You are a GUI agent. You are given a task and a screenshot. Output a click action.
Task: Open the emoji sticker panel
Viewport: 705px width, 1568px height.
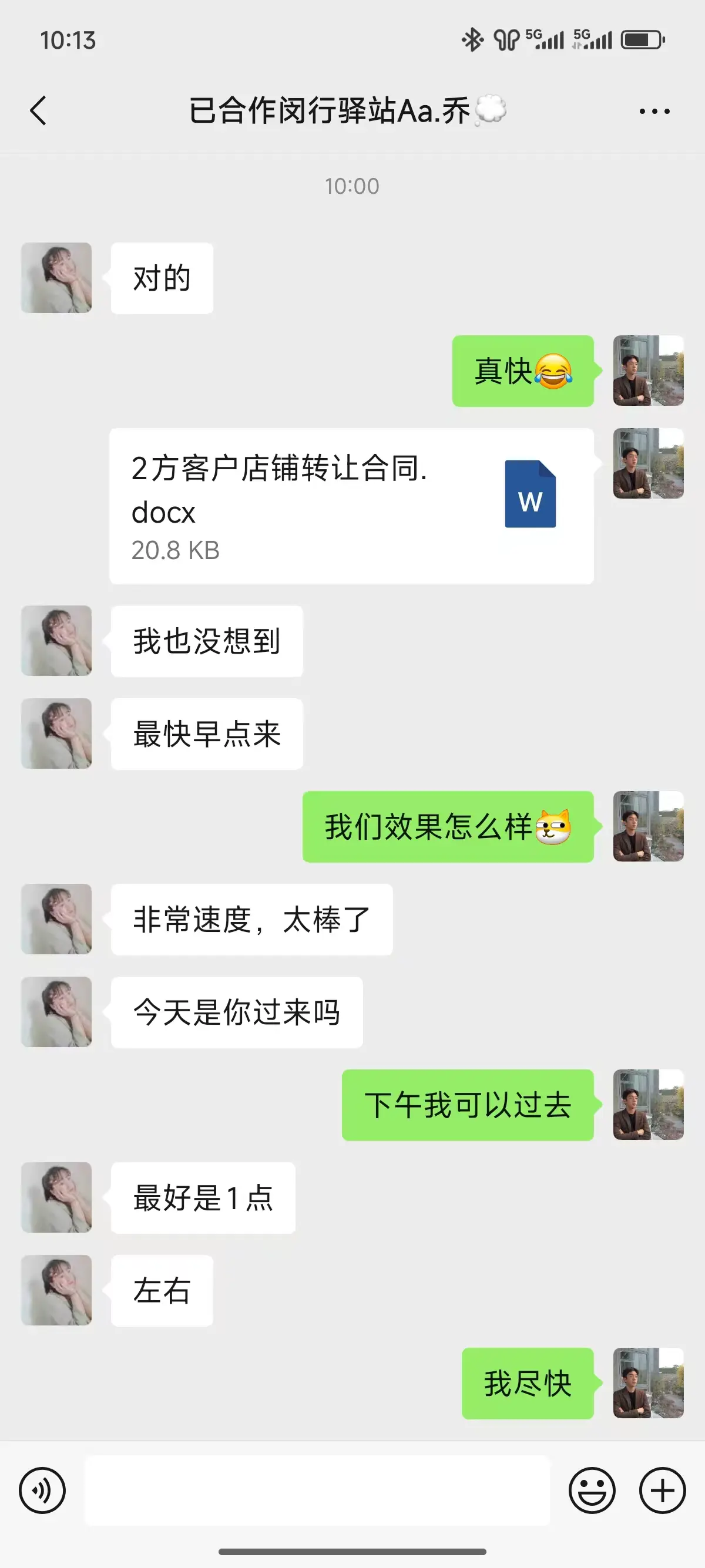pos(592,1490)
